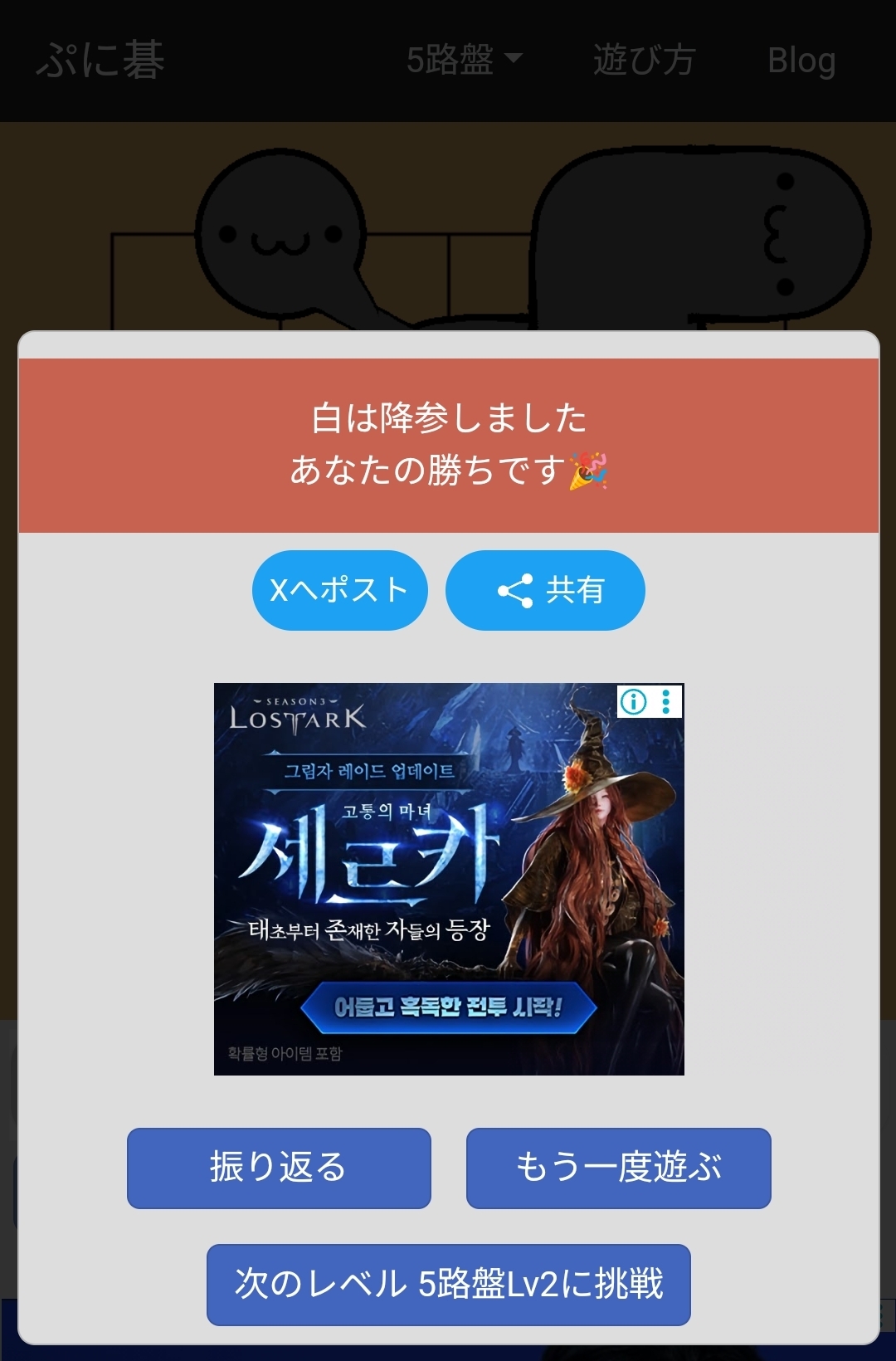The height and width of the screenshot is (1361, 896).
Task: Go to the Blog page
Action: tap(801, 61)
